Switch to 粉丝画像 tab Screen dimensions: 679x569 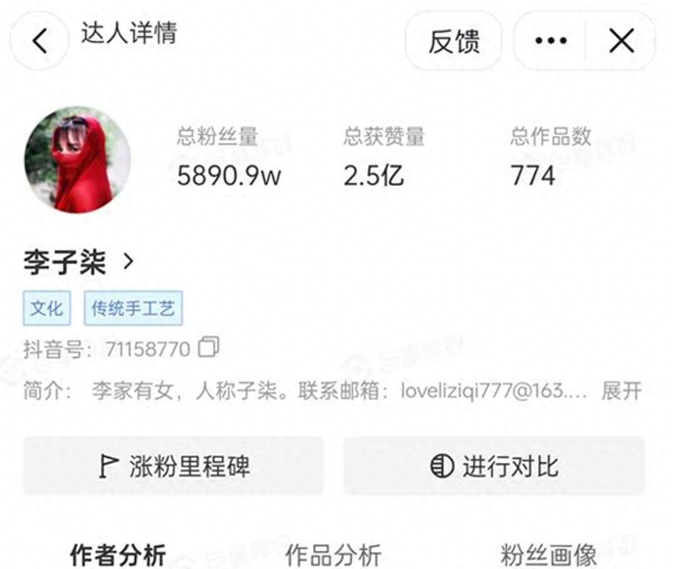549,553
